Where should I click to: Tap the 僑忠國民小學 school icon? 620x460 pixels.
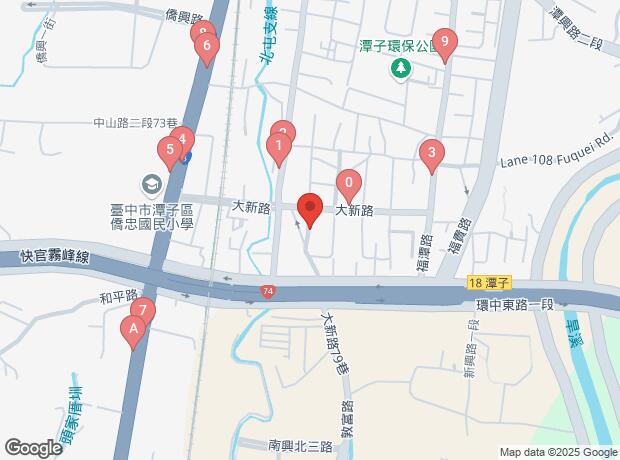(151, 184)
